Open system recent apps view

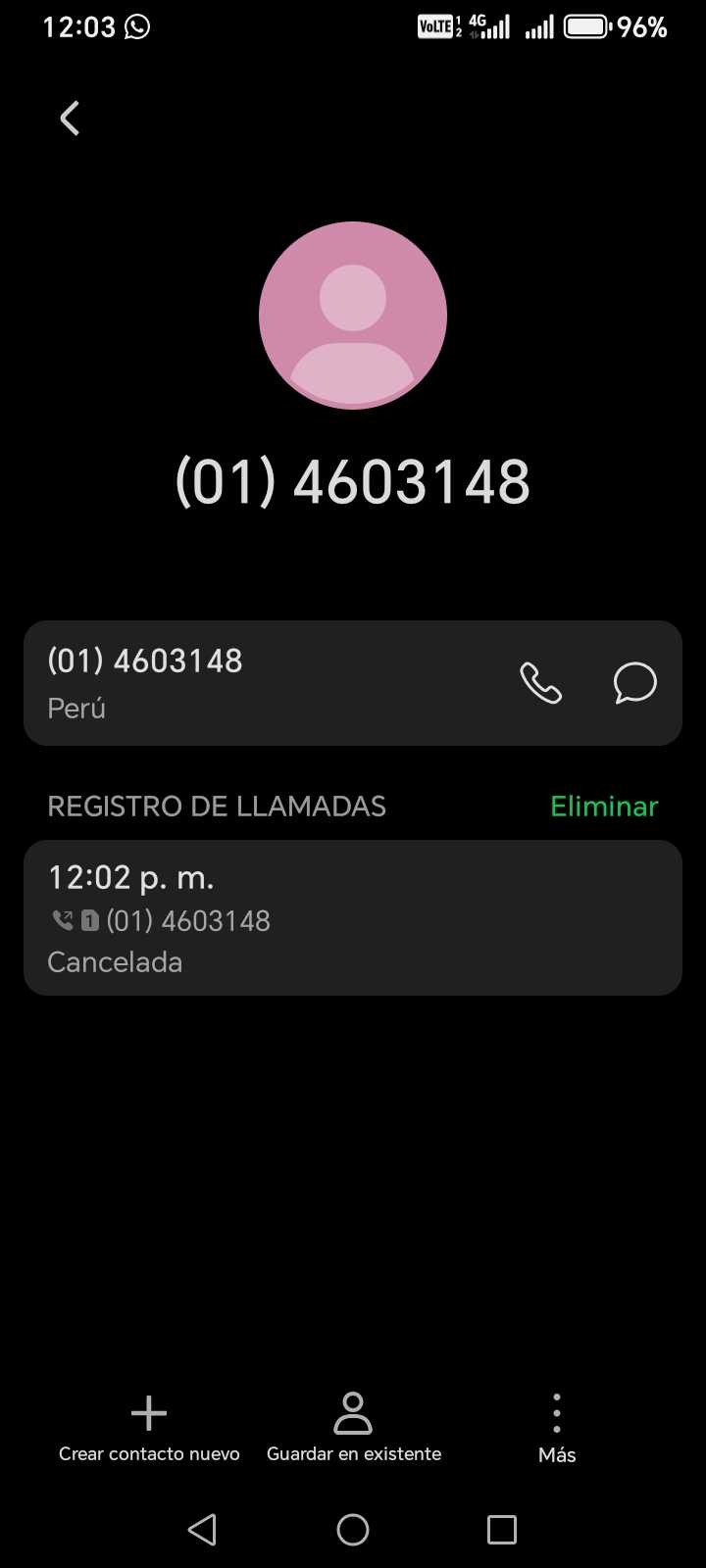click(x=502, y=1530)
